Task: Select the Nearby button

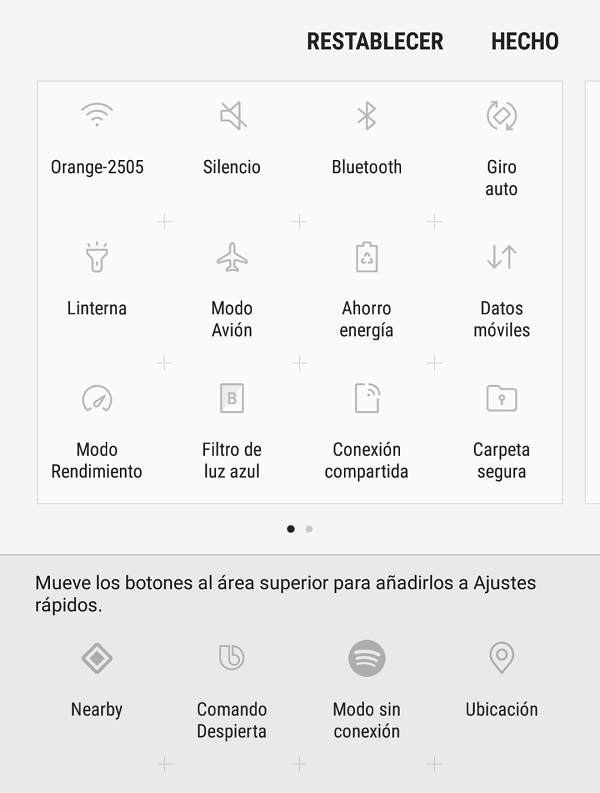Action: (x=97, y=659)
